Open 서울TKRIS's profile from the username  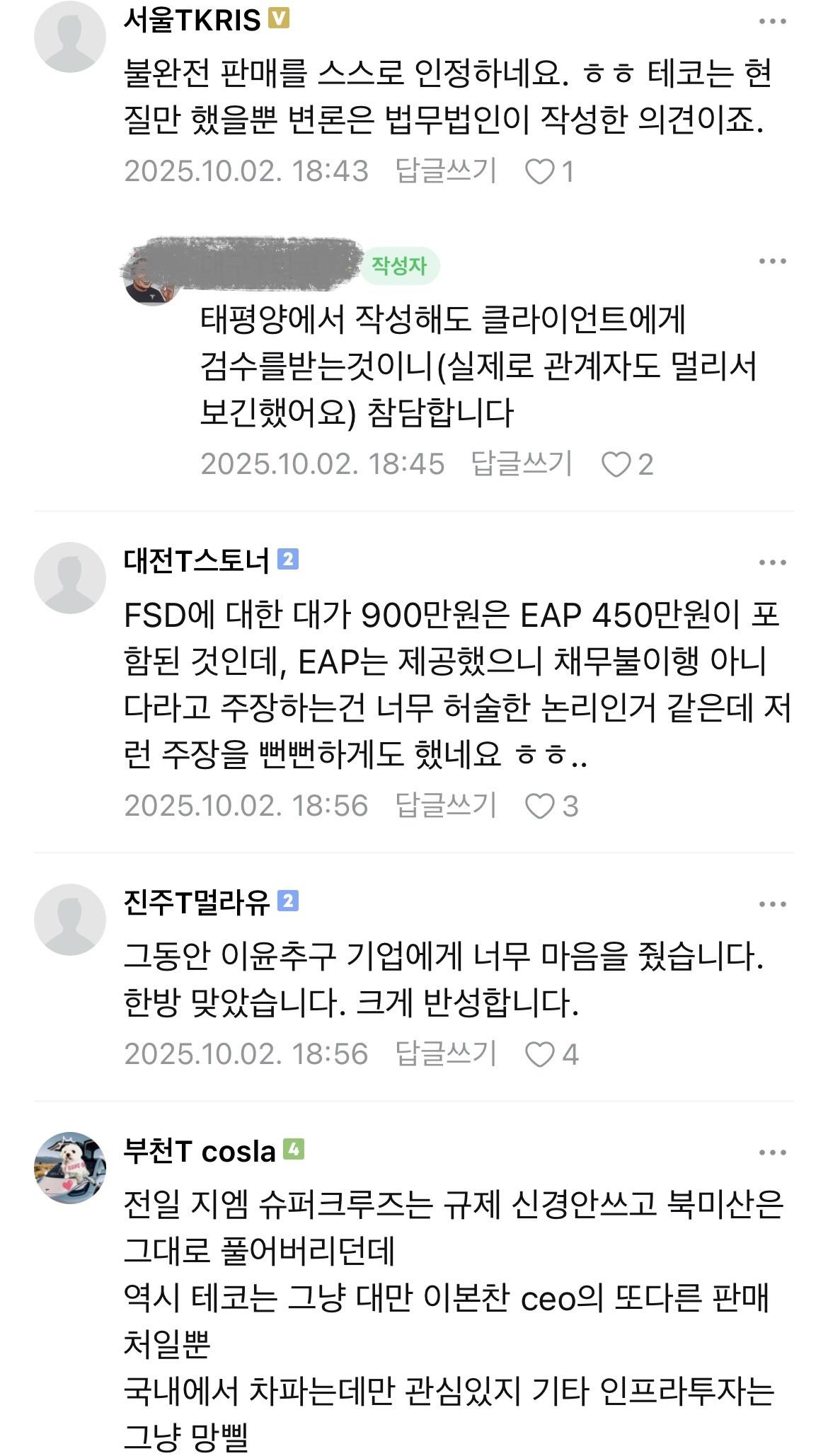(192, 21)
